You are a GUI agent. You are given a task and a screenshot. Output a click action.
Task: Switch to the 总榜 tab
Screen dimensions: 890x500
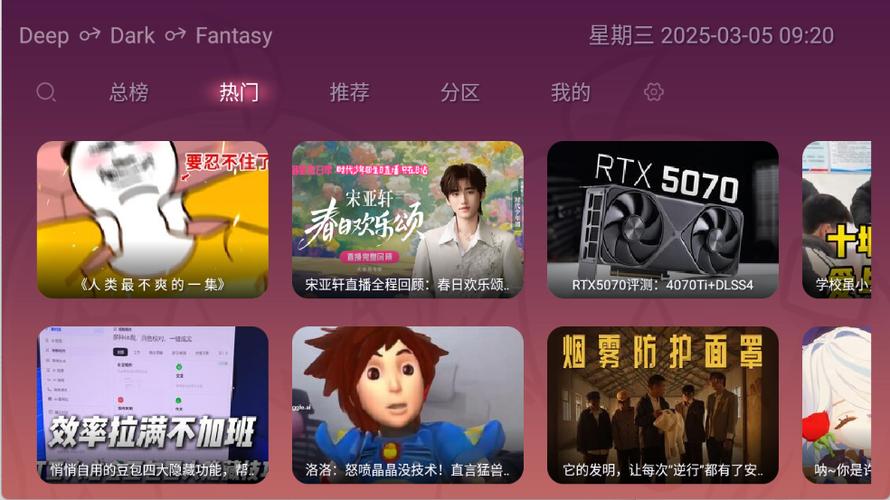(x=129, y=92)
